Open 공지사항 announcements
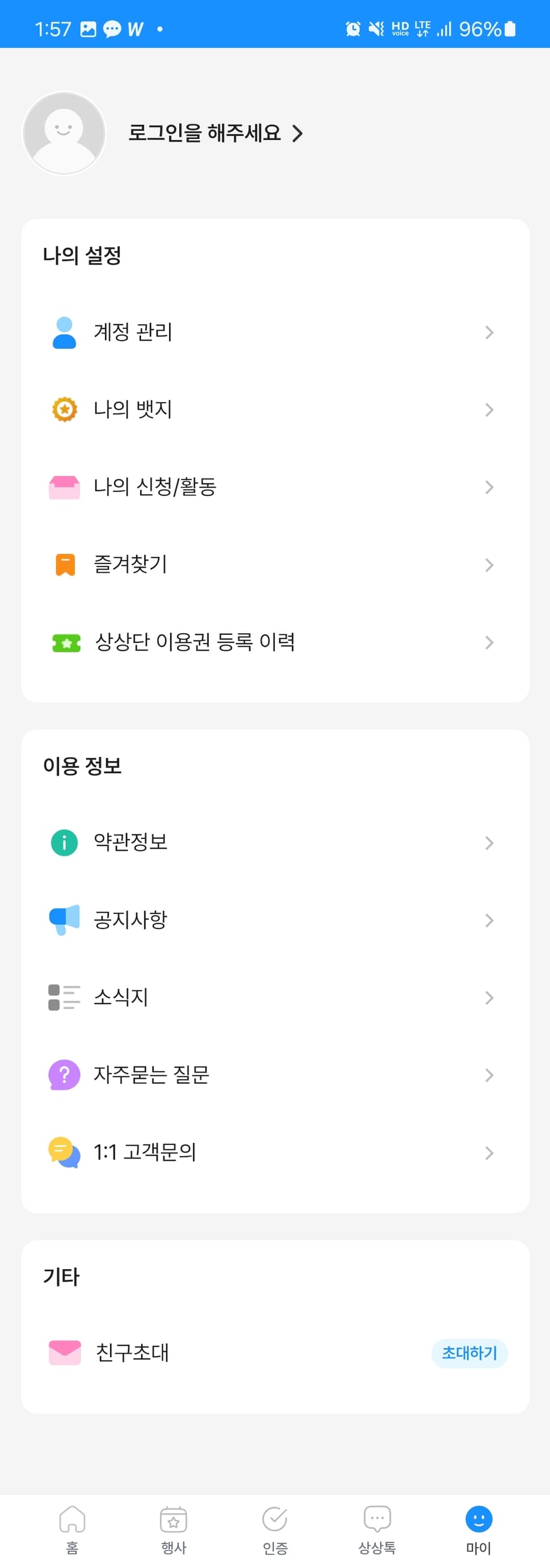 (274, 919)
